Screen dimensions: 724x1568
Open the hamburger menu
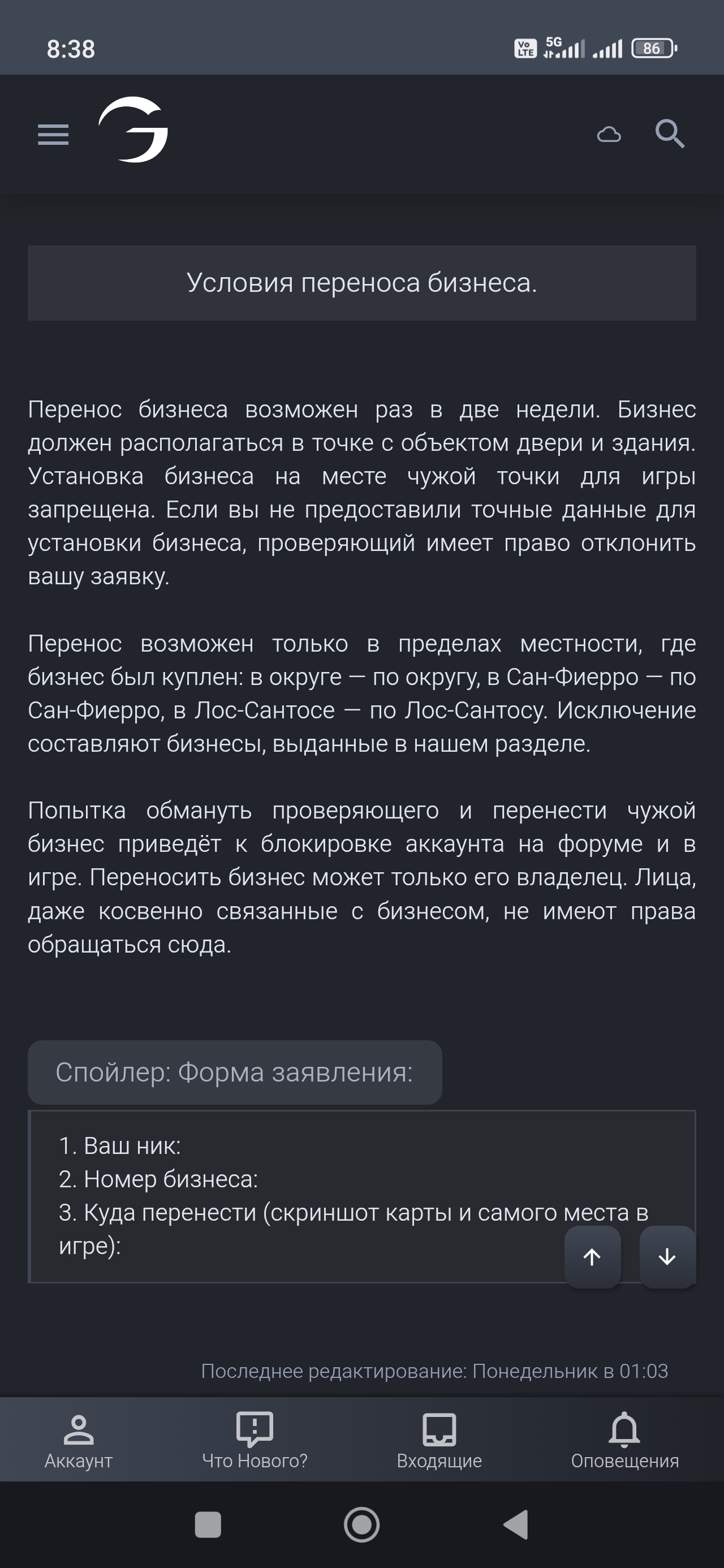(53, 134)
